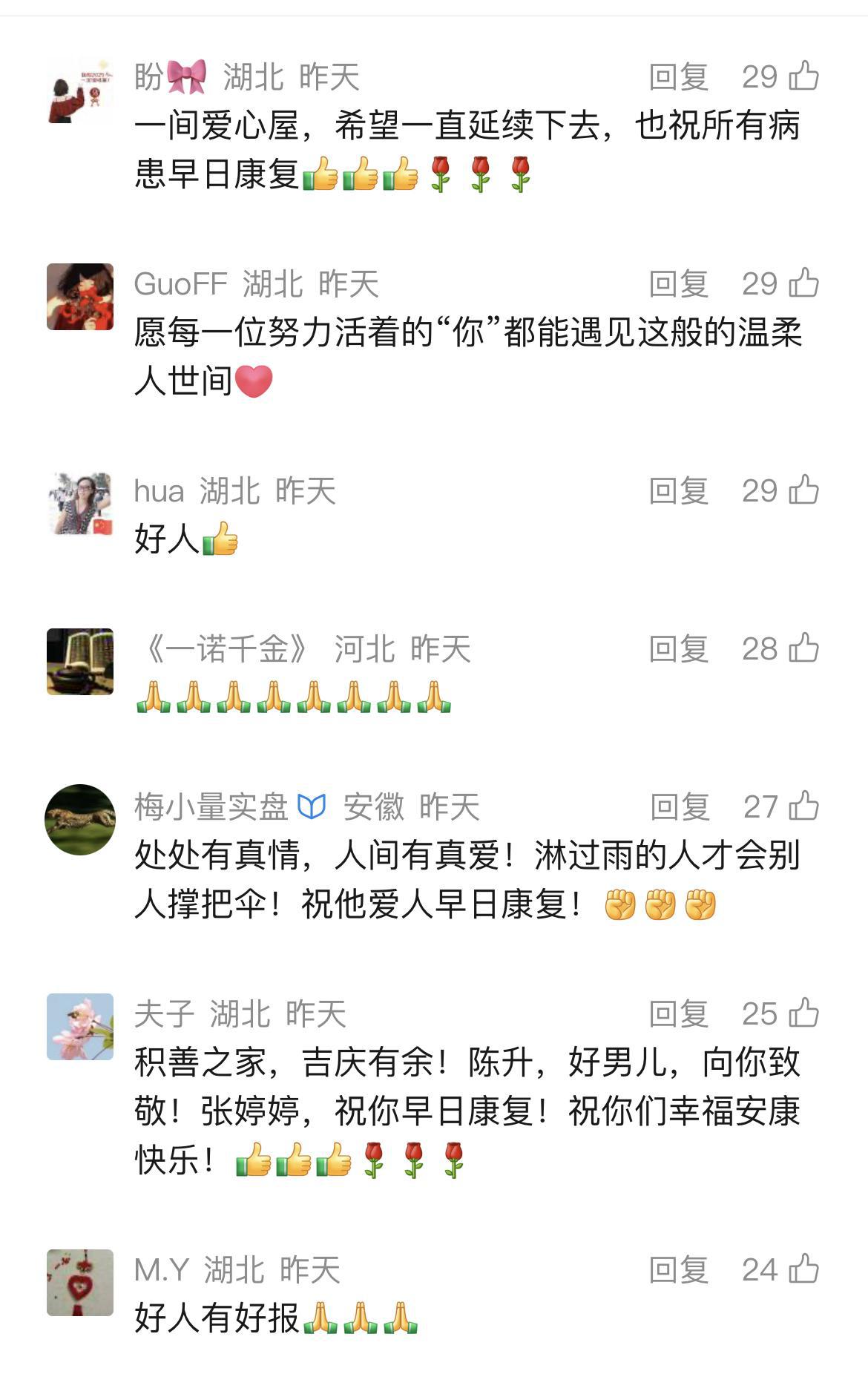Reply to 梅小量实盘's comment
Viewport: 868px width, 1374px height.
click(x=680, y=807)
